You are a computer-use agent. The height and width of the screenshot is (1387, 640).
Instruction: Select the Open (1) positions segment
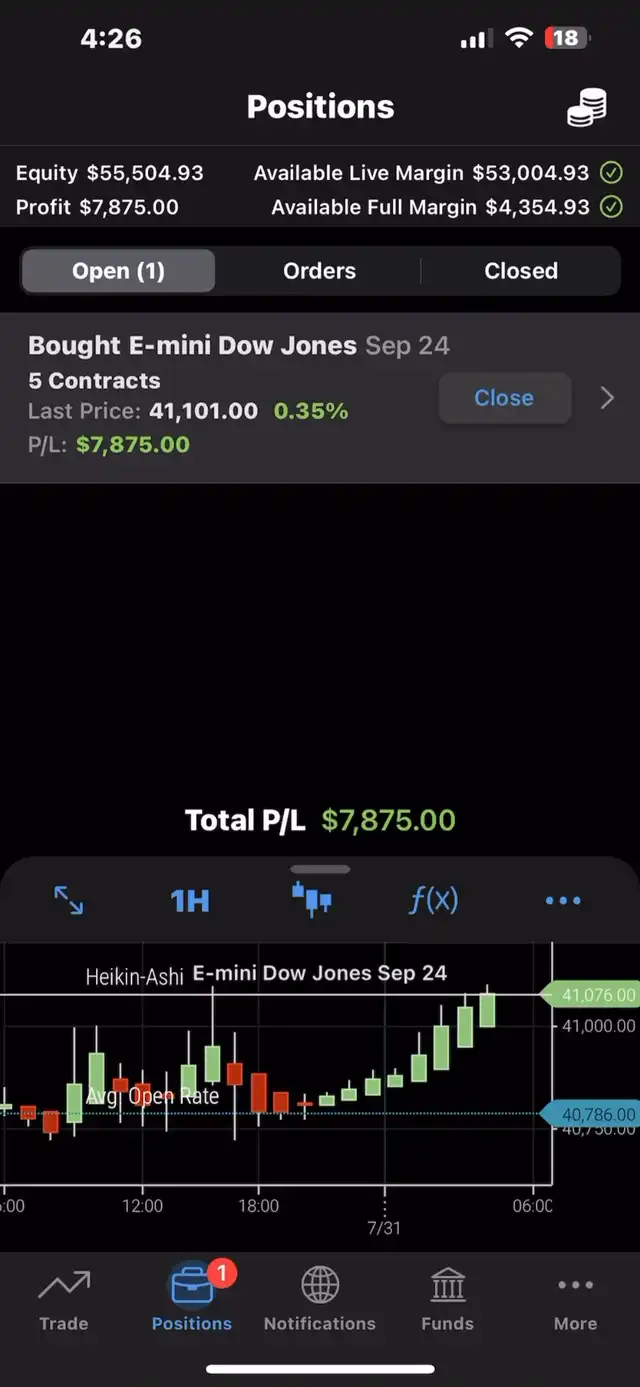pyautogui.click(x=118, y=271)
